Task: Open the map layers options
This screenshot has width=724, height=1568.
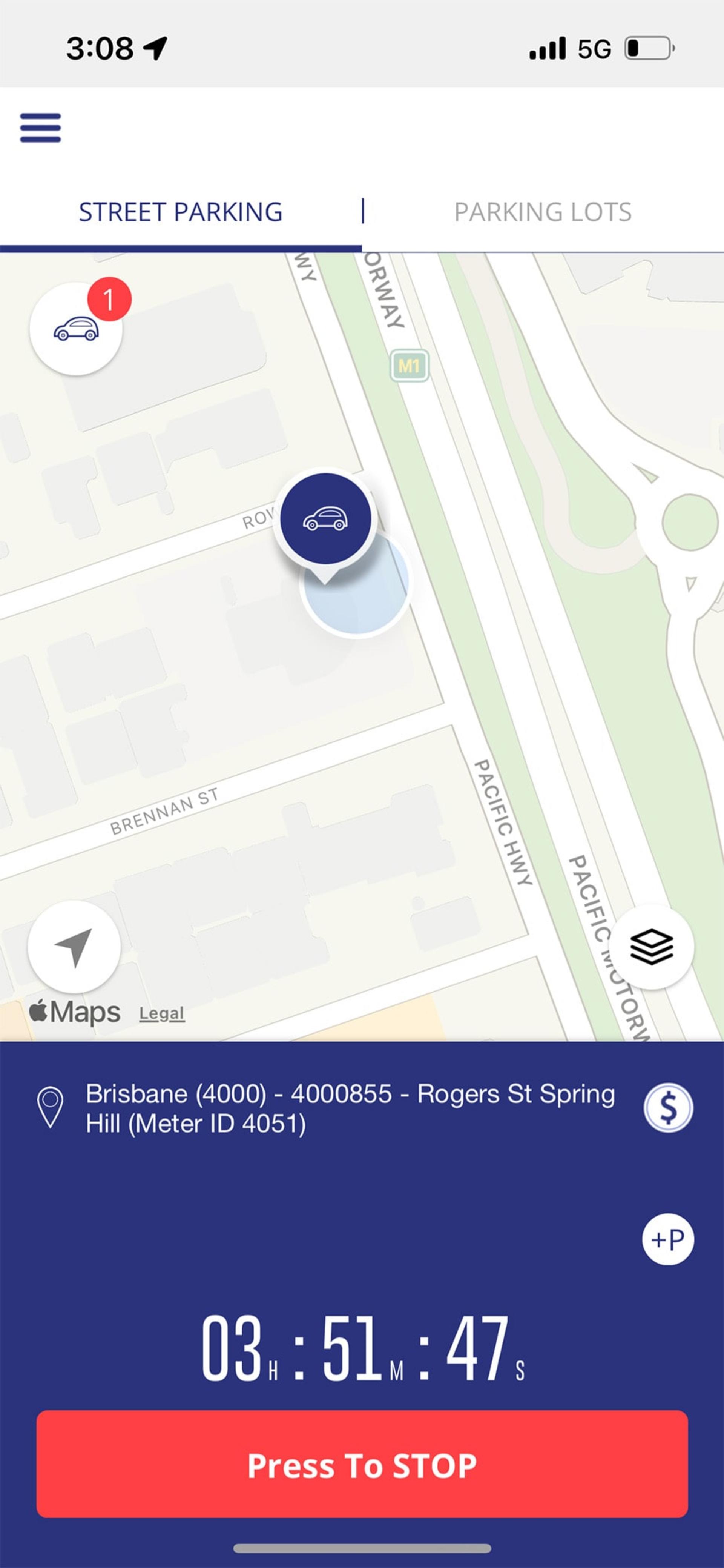Action: point(652,947)
